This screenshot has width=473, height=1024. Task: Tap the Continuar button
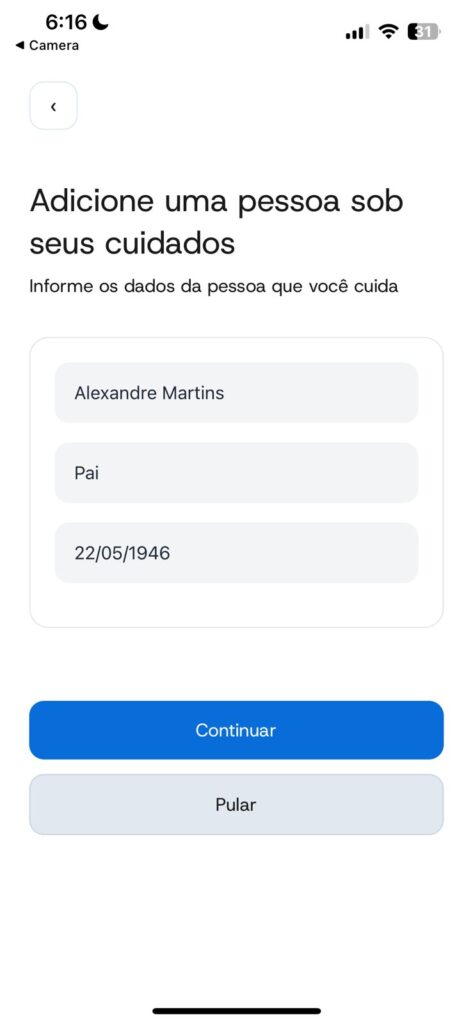[x=236, y=730]
